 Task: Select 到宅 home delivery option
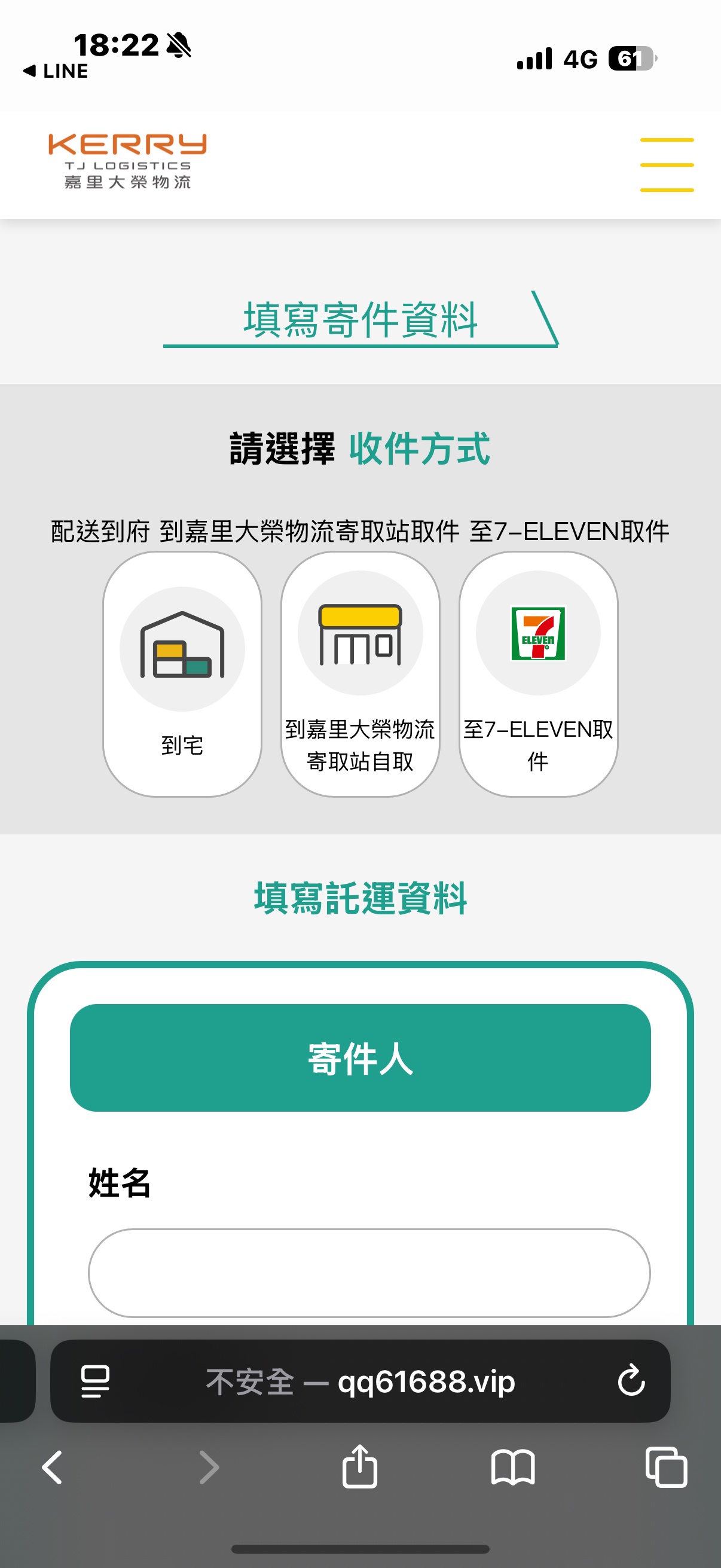click(182, 674)
